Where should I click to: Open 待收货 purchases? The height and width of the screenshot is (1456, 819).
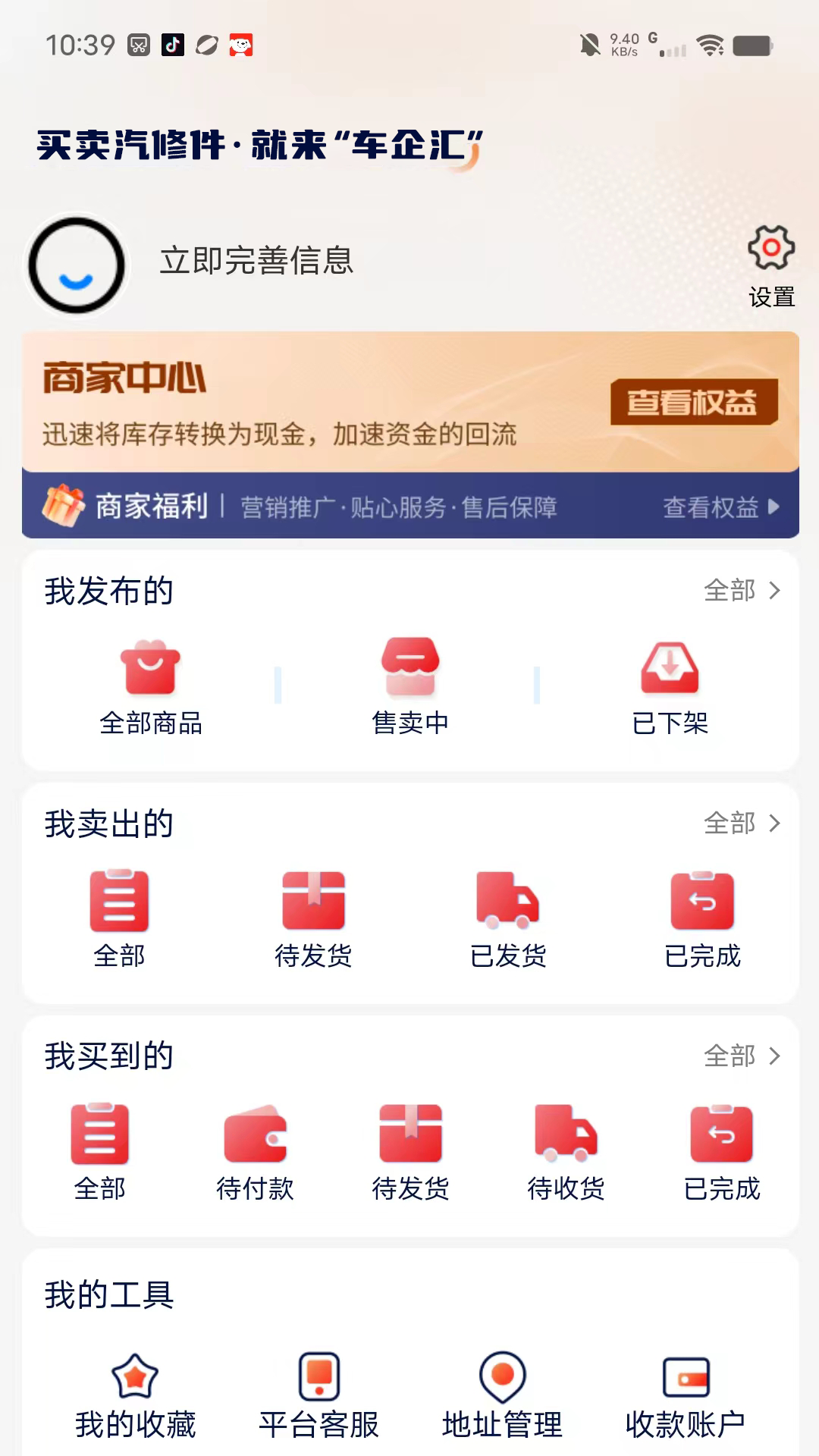tap(566, 1153)
